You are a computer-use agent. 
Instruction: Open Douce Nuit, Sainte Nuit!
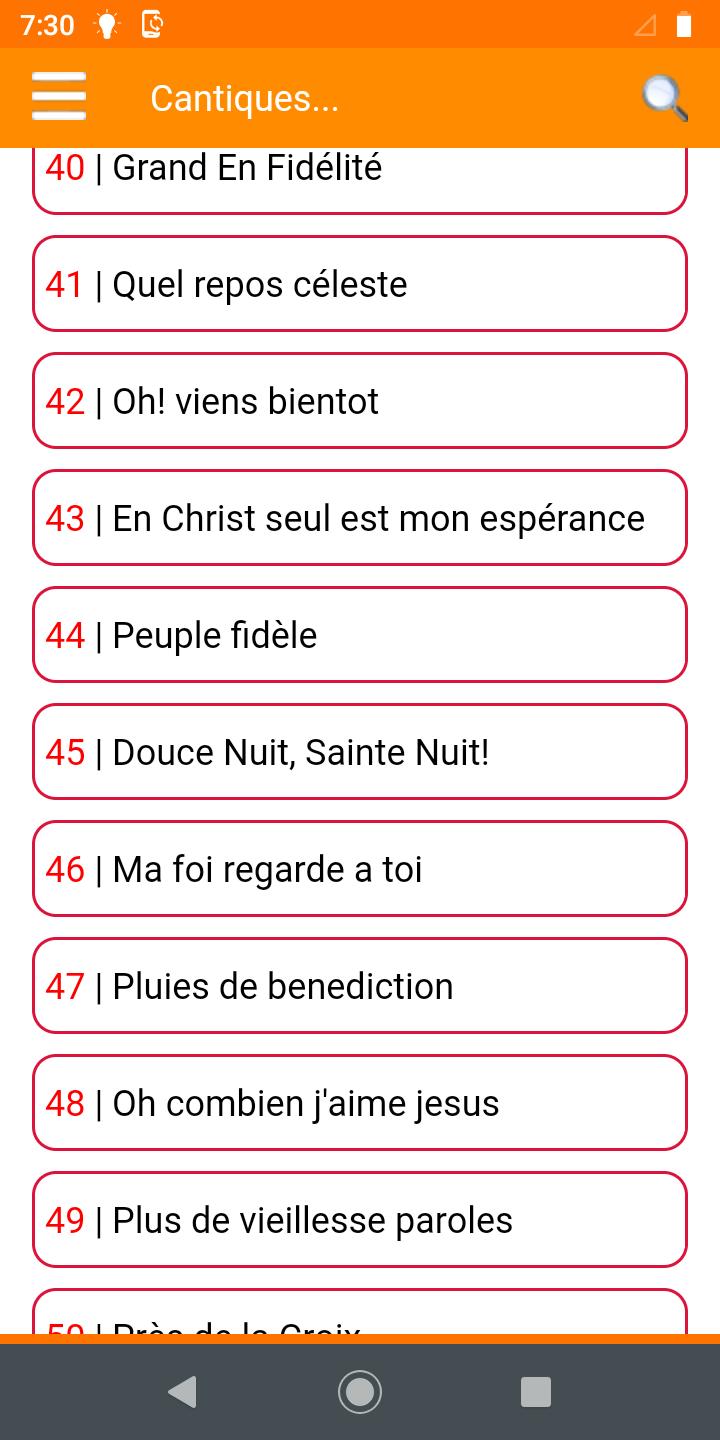pos(360,752)
